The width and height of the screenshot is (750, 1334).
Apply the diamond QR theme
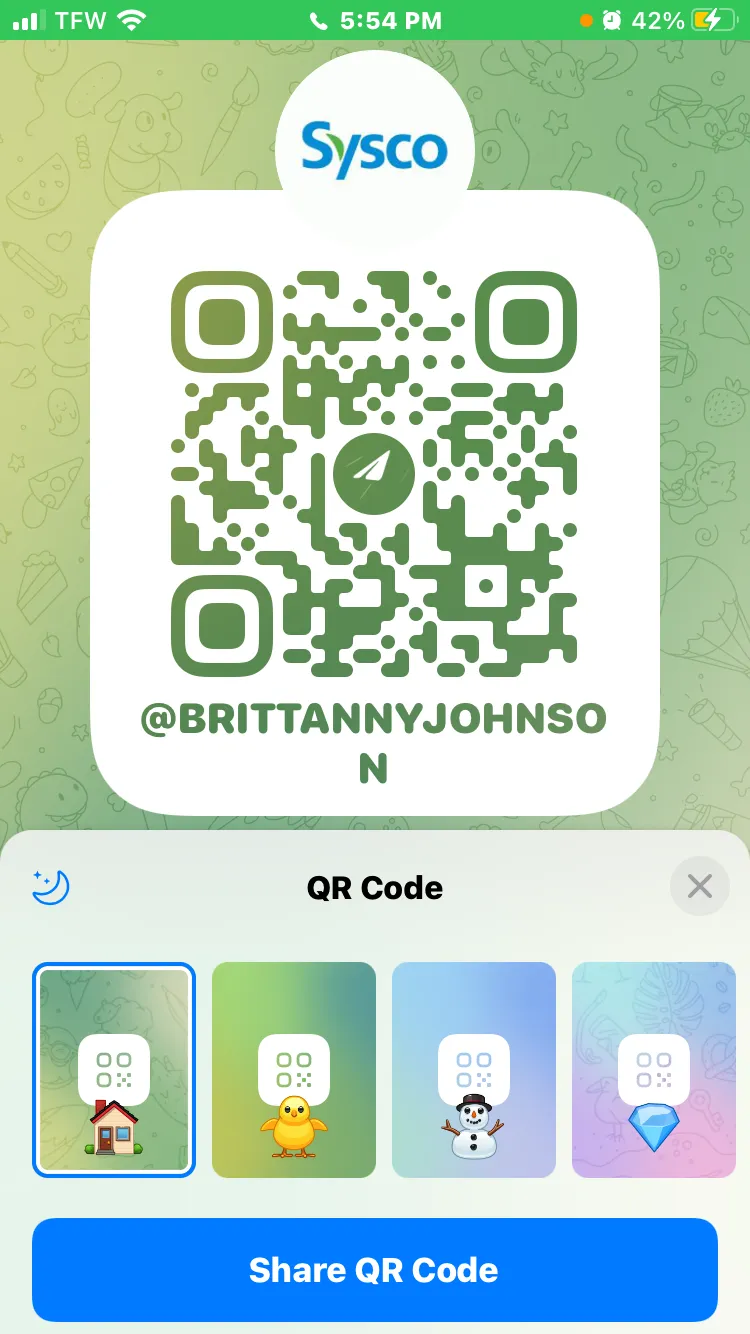pyautogui.click(x=654, y=1069)
